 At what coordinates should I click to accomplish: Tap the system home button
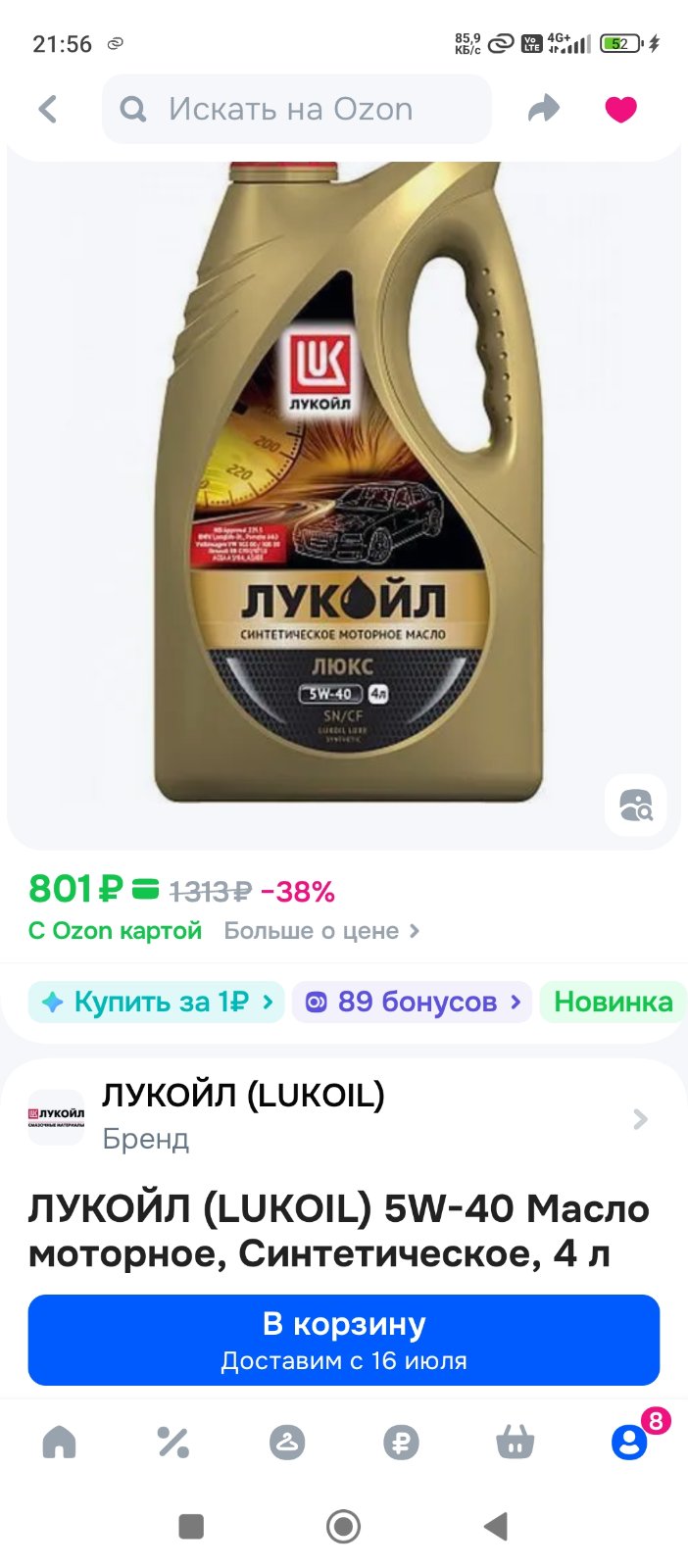click(344, 1526)
